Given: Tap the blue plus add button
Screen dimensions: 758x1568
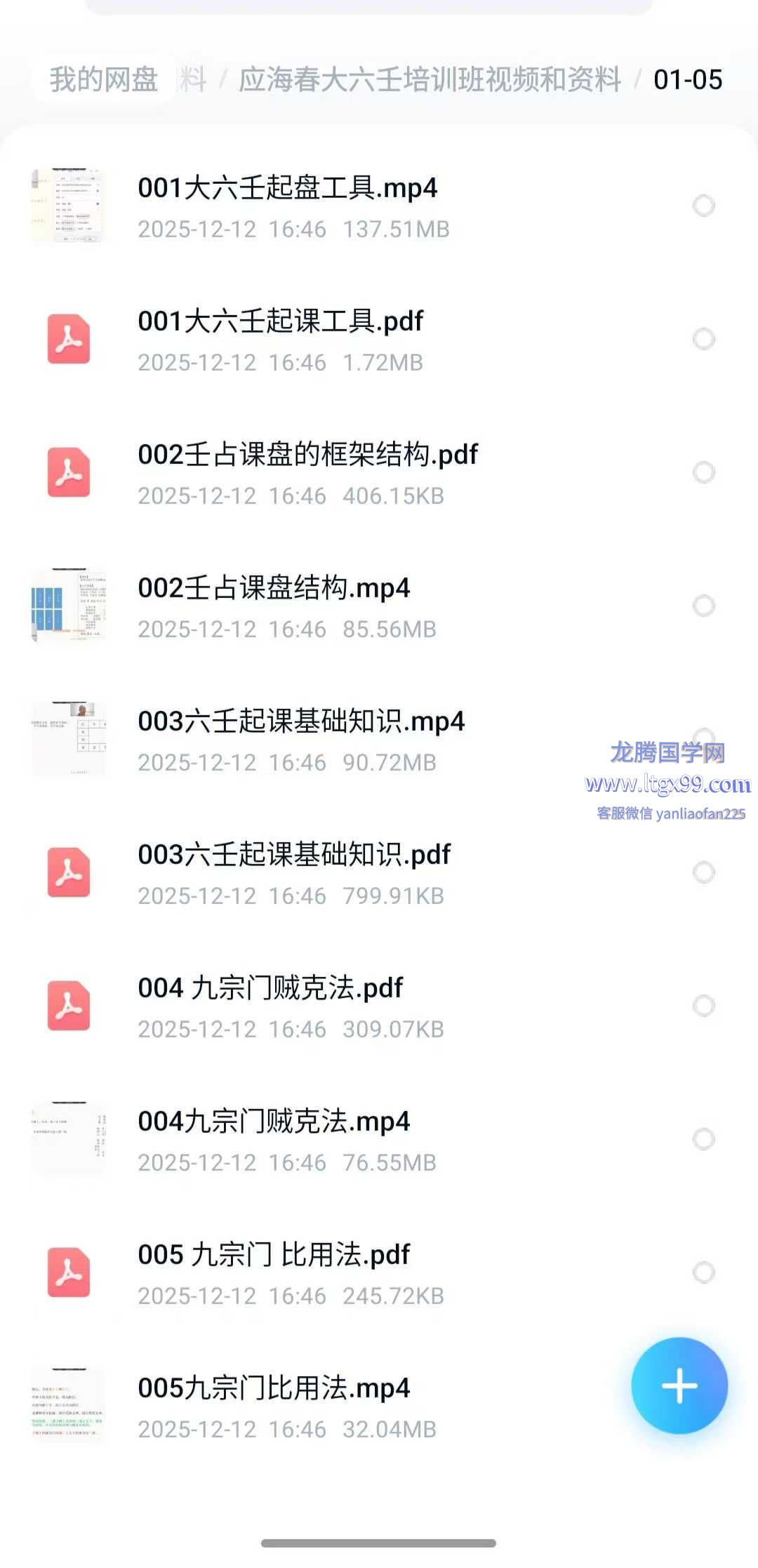Looking at the screenshot, I should coord(679,1386).
